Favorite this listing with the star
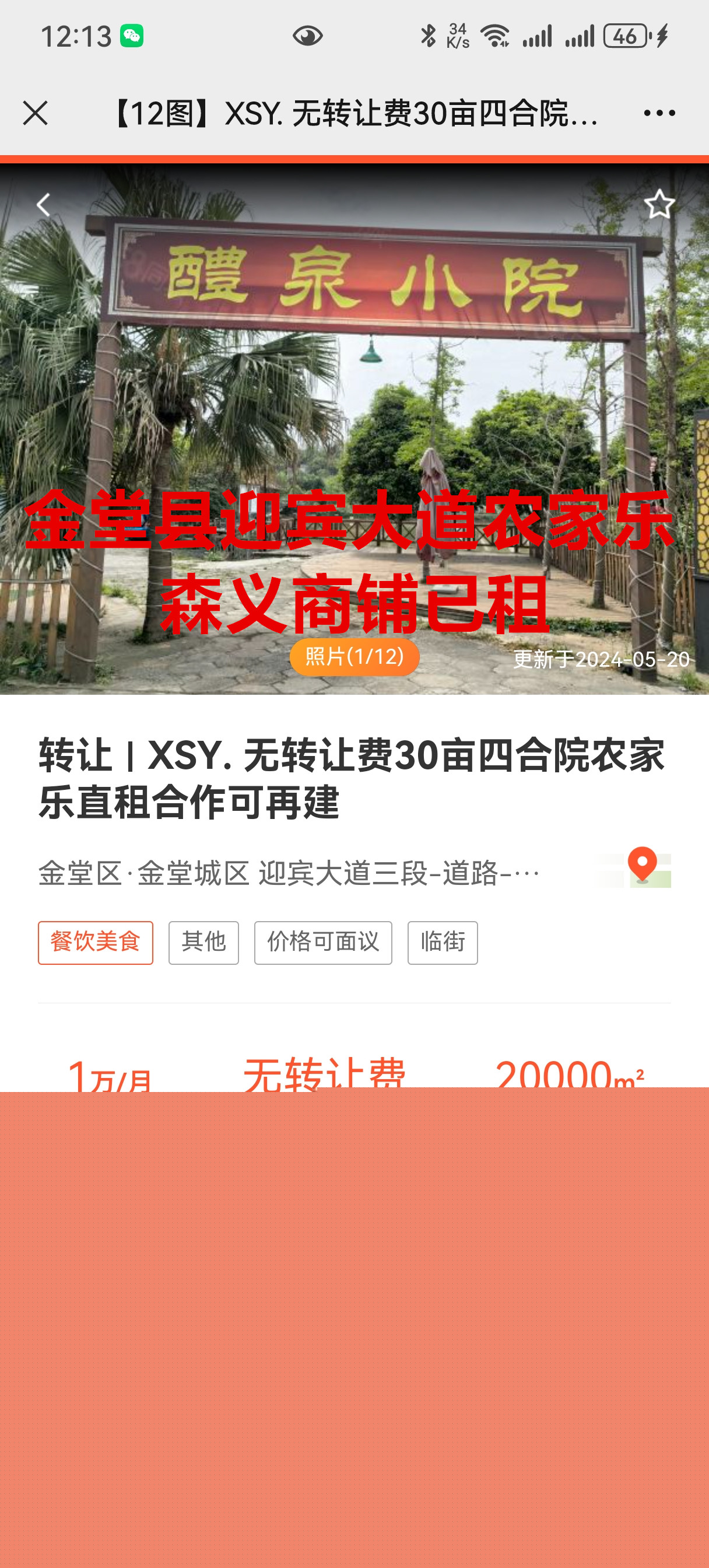 coord(659,205)
